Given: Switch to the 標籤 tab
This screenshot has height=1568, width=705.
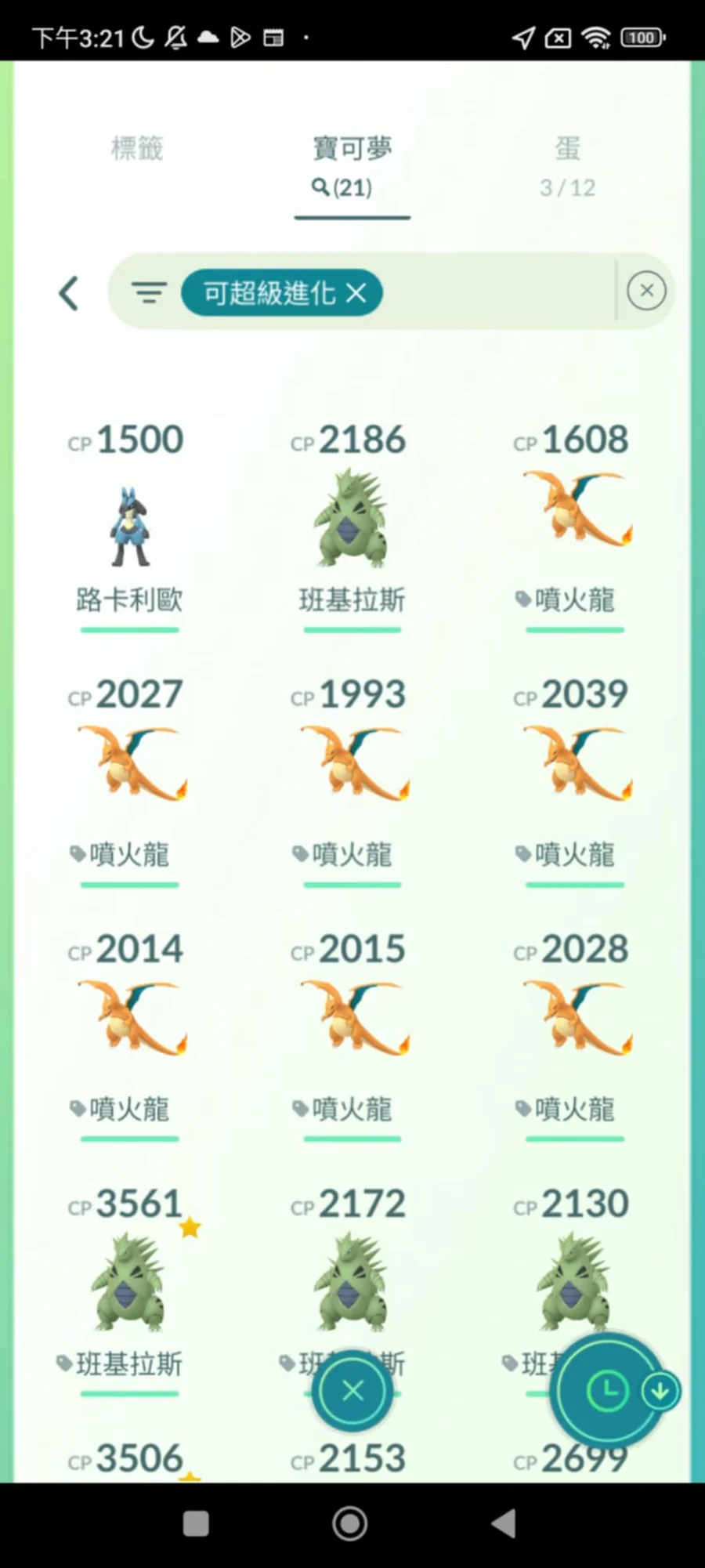Looking at the screenshot, I should tap(137, 149).
